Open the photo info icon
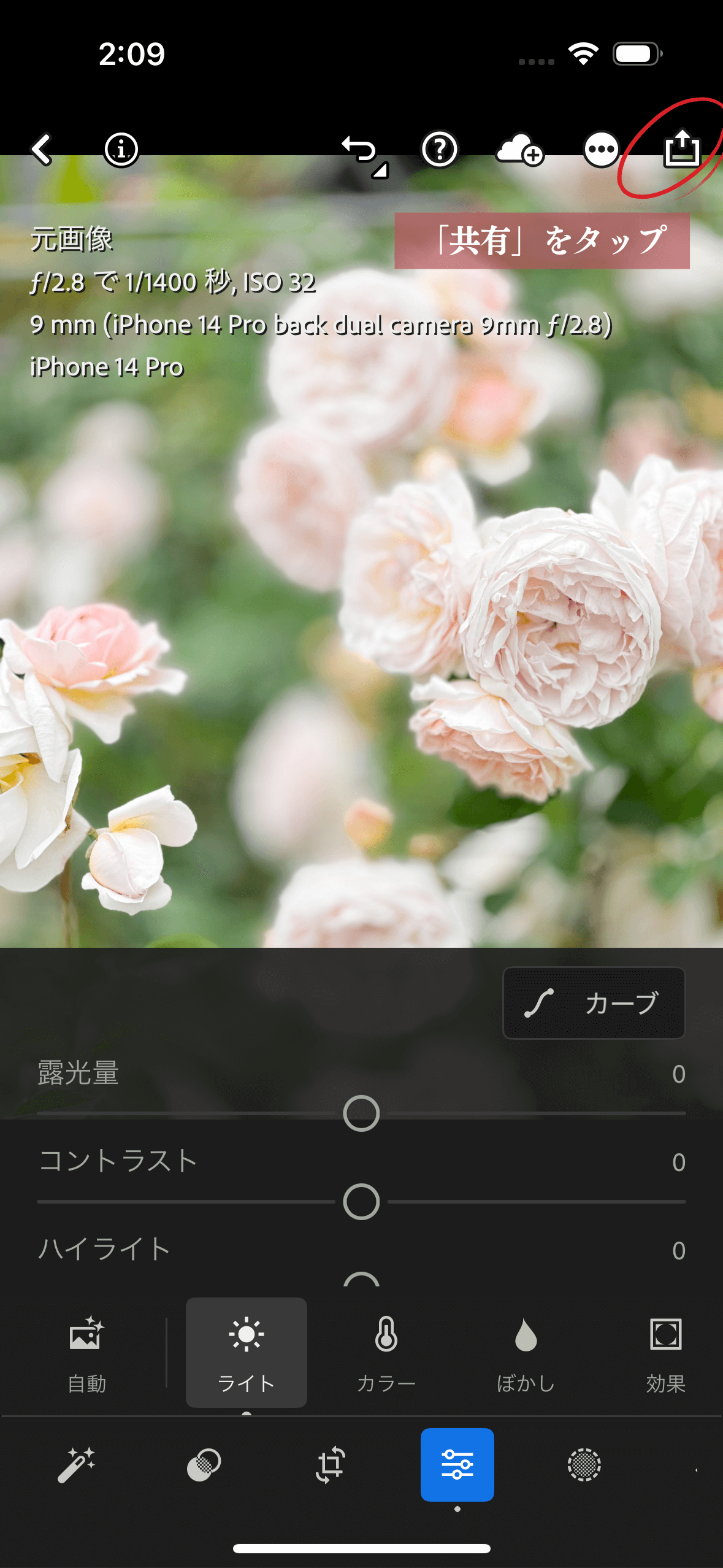The height and width of the screenshot is (1568, 723). pyautogui.click(x=121, y=149)
